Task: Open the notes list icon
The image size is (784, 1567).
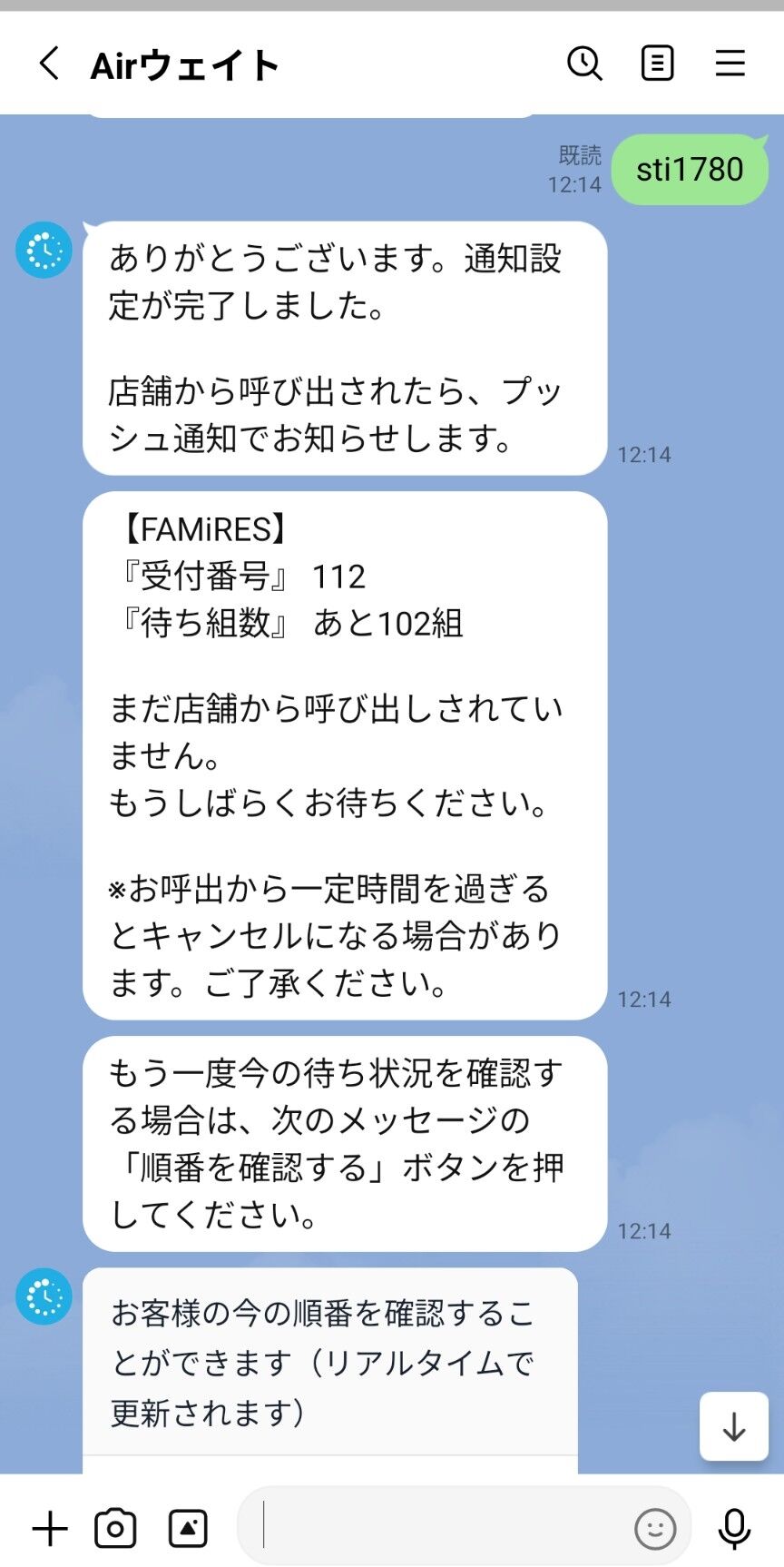Action: [x=657, y=64]
